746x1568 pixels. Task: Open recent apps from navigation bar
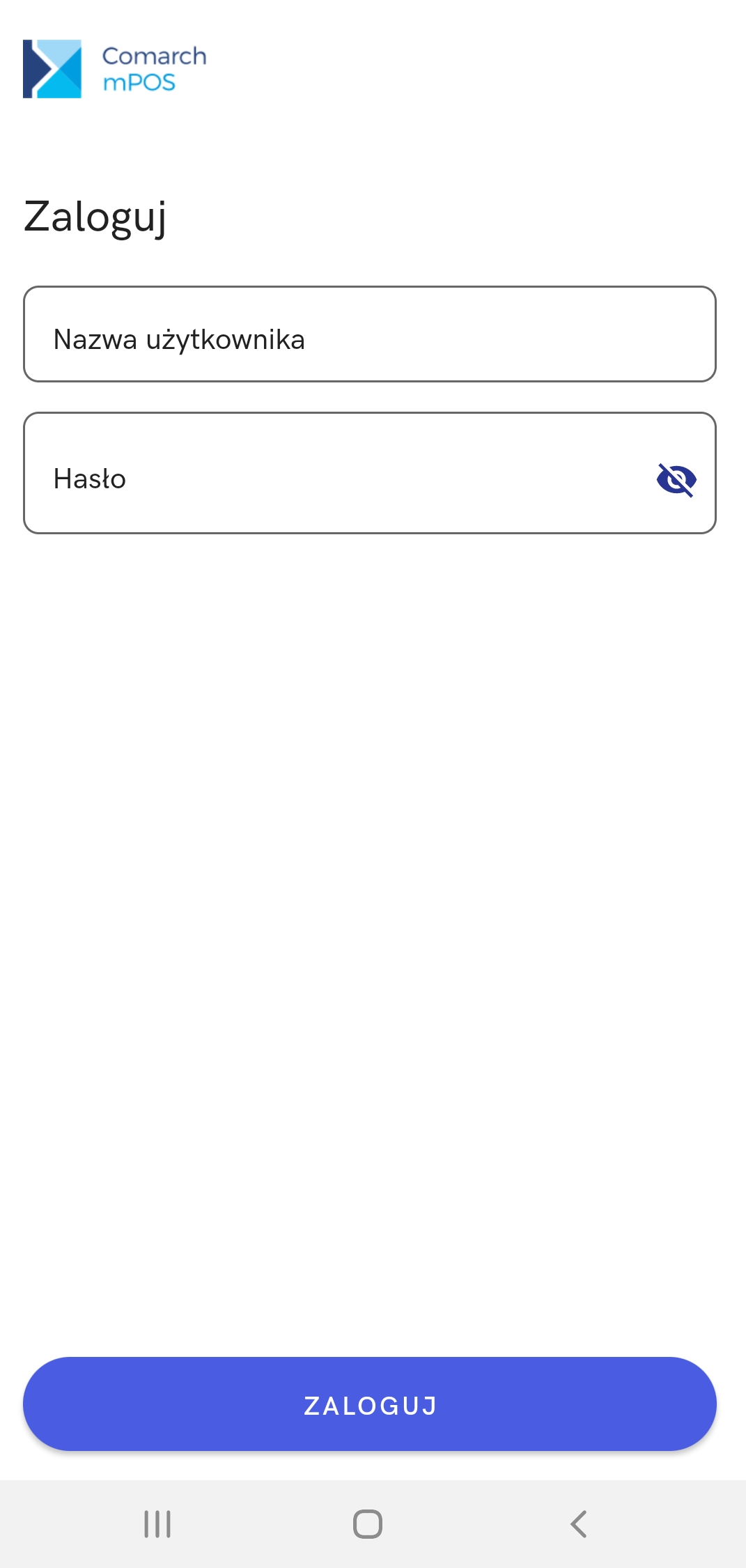coord(157,1524)
